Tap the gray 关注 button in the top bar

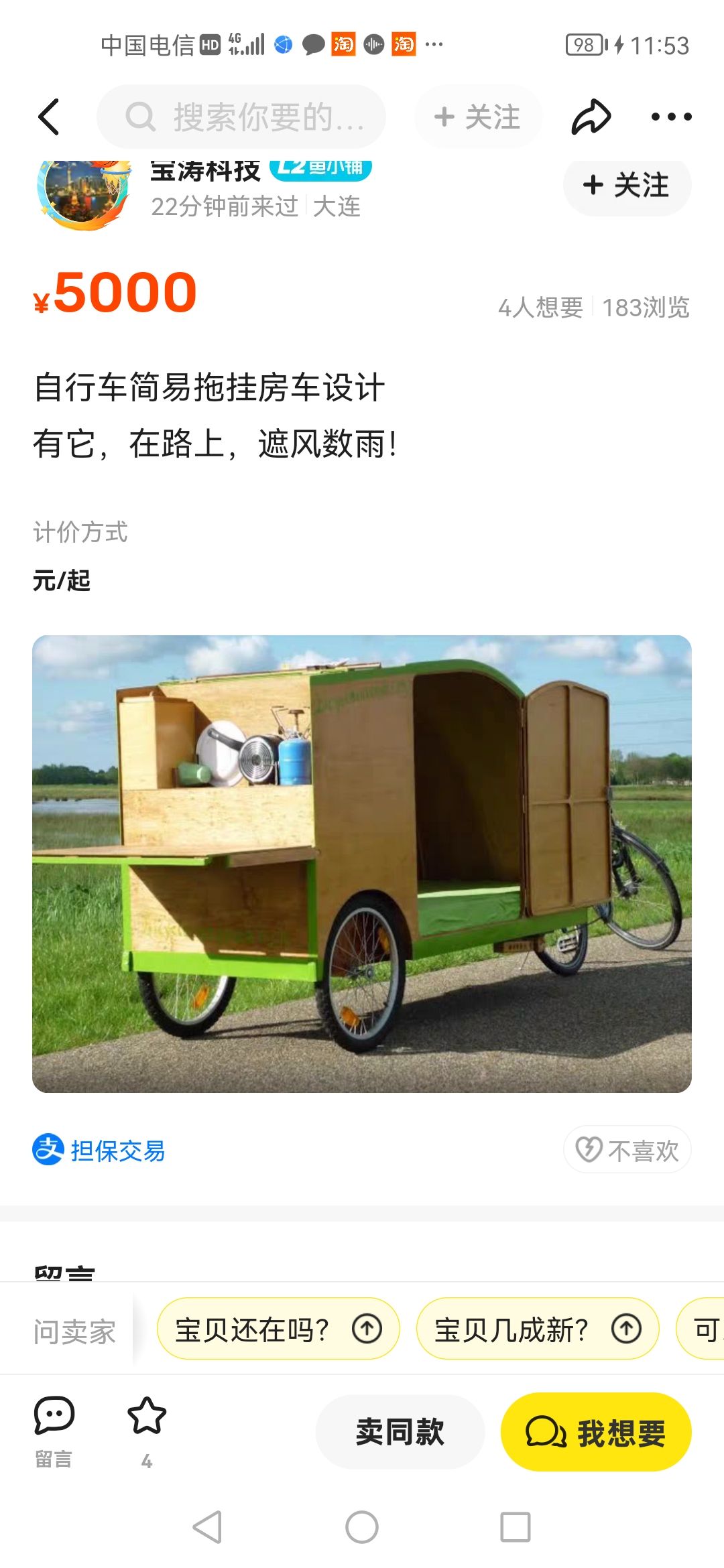click(x=477, y=117)
